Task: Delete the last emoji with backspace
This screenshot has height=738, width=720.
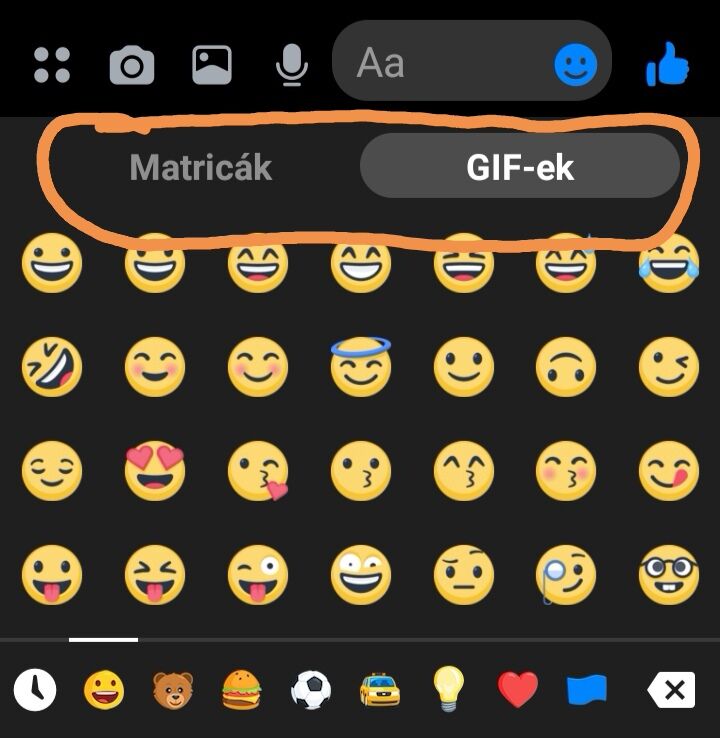Action: [671, 689]
